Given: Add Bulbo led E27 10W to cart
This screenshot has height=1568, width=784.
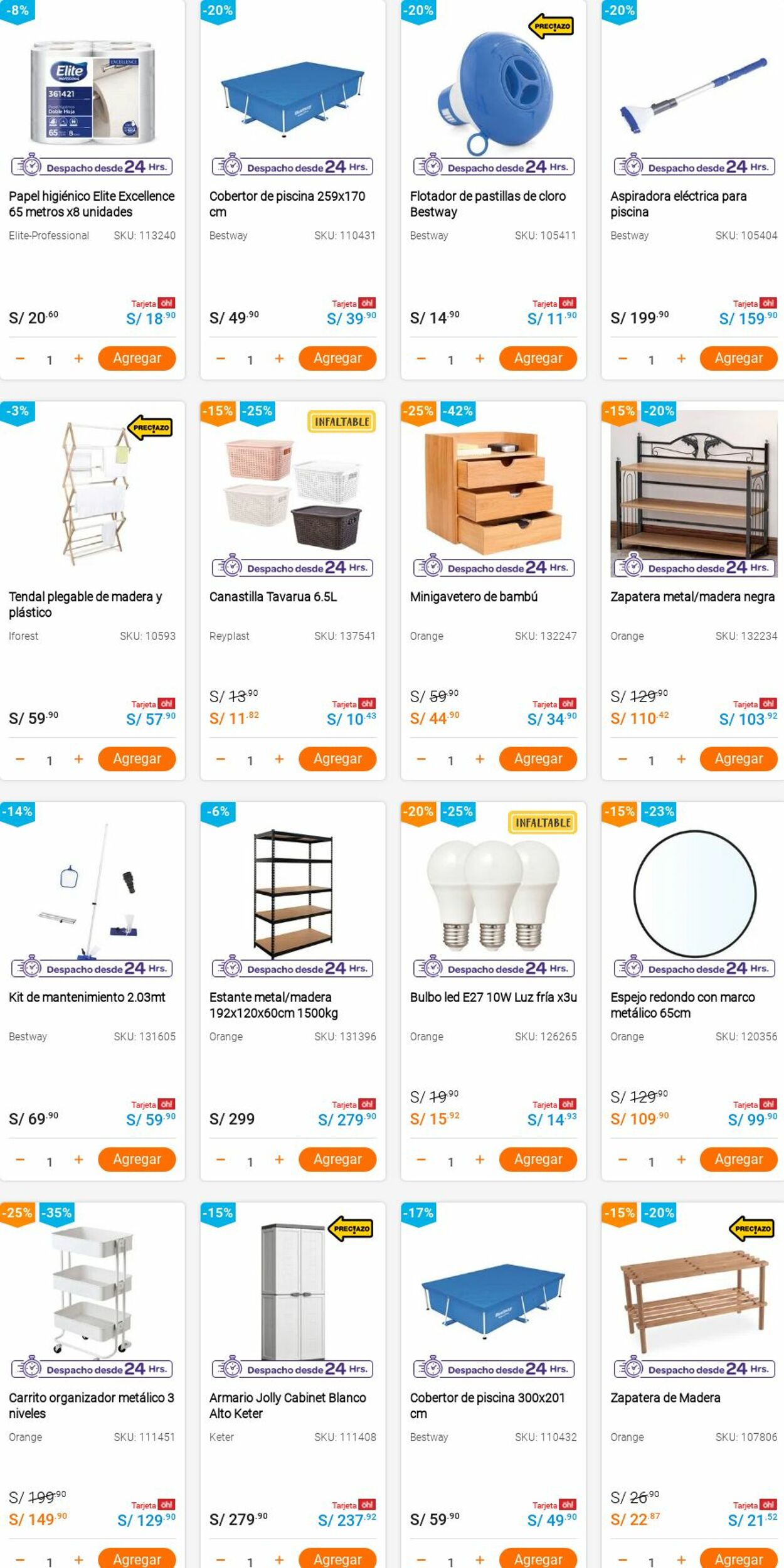Looking at the screenshot, I should coord(538,1159).
